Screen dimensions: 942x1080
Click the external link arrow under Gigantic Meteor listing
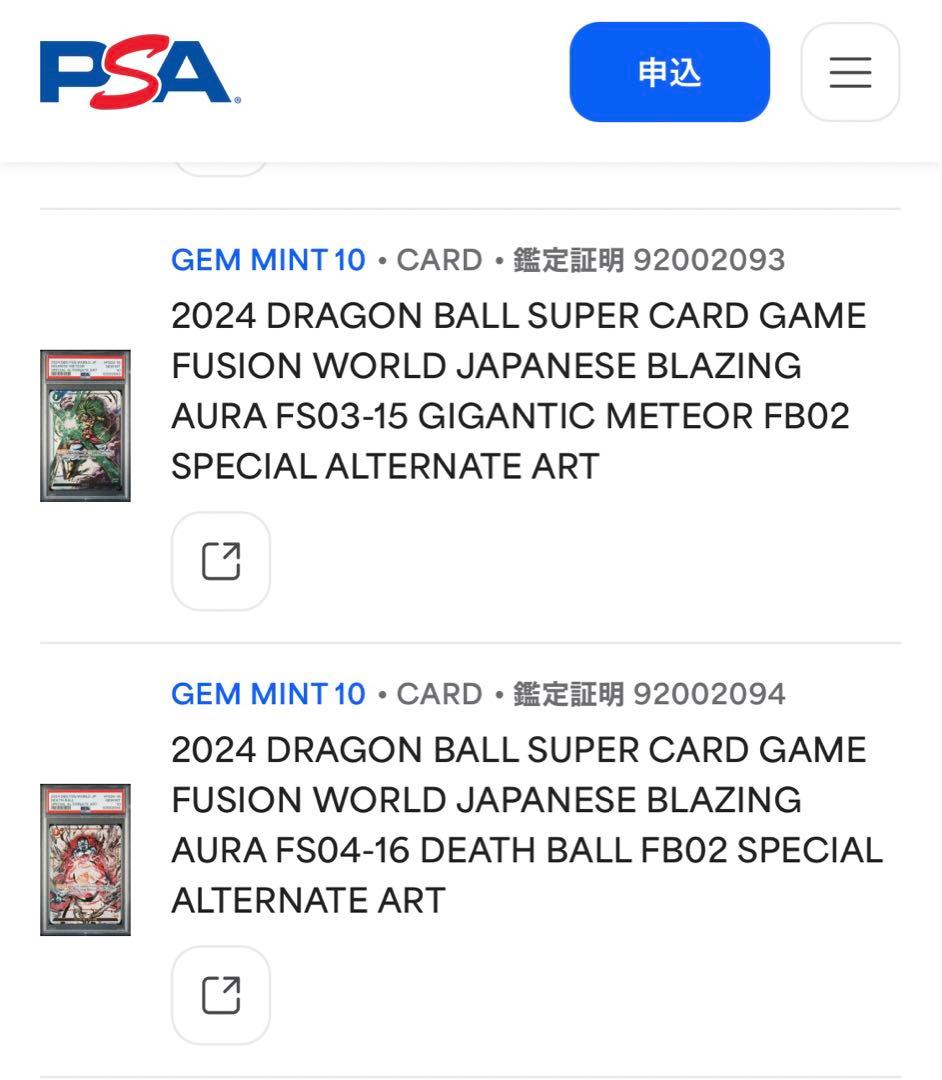[221, 561]
